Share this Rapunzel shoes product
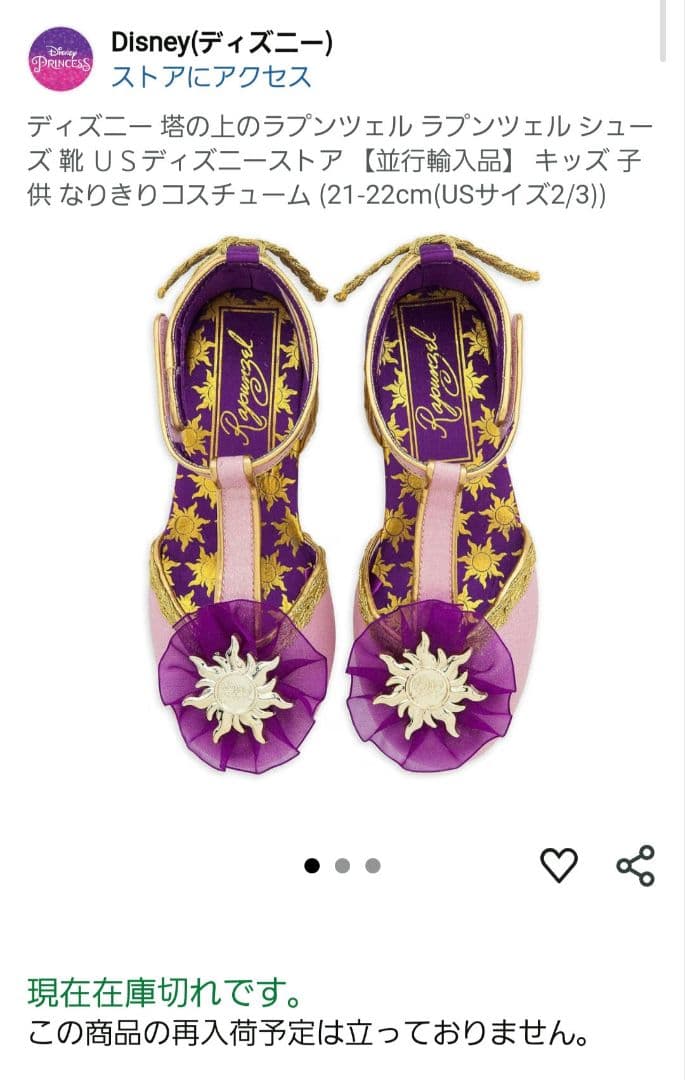 point(635,865)
